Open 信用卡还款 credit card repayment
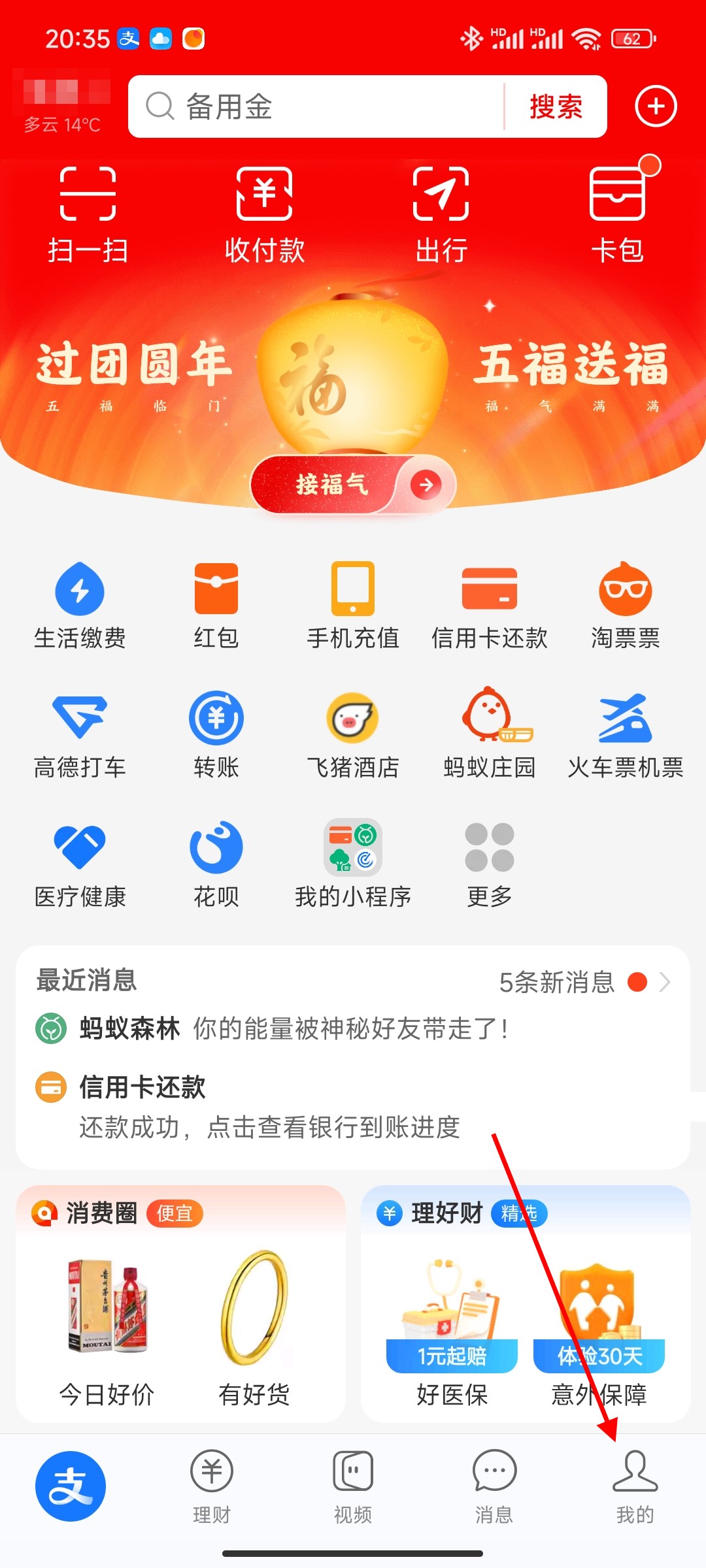Image resolution: width=706 pixels, height=1568 pixels. (x=489, y=606)
